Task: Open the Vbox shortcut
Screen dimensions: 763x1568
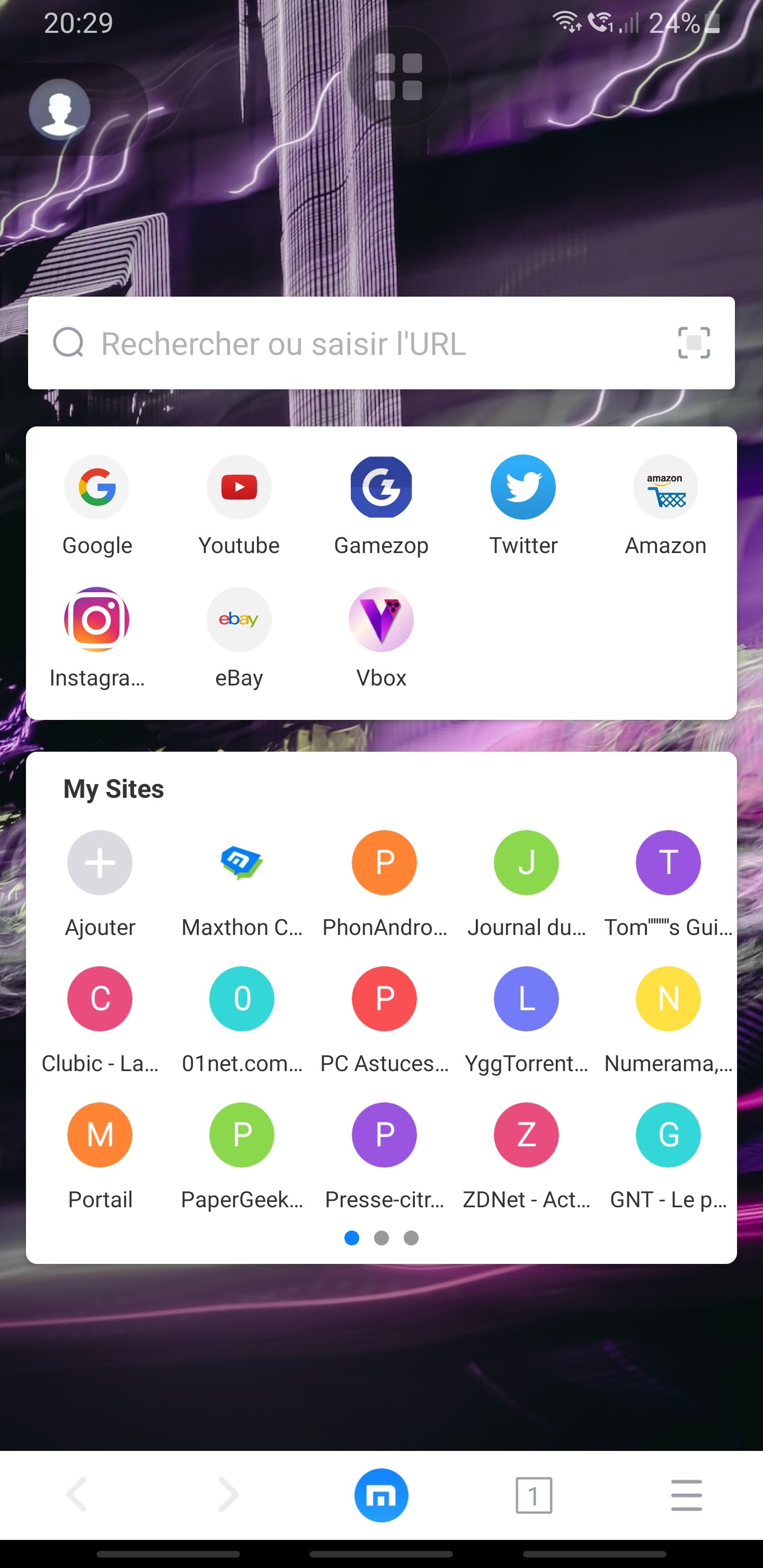Action: pyautogui.click(x=381, y=638)
